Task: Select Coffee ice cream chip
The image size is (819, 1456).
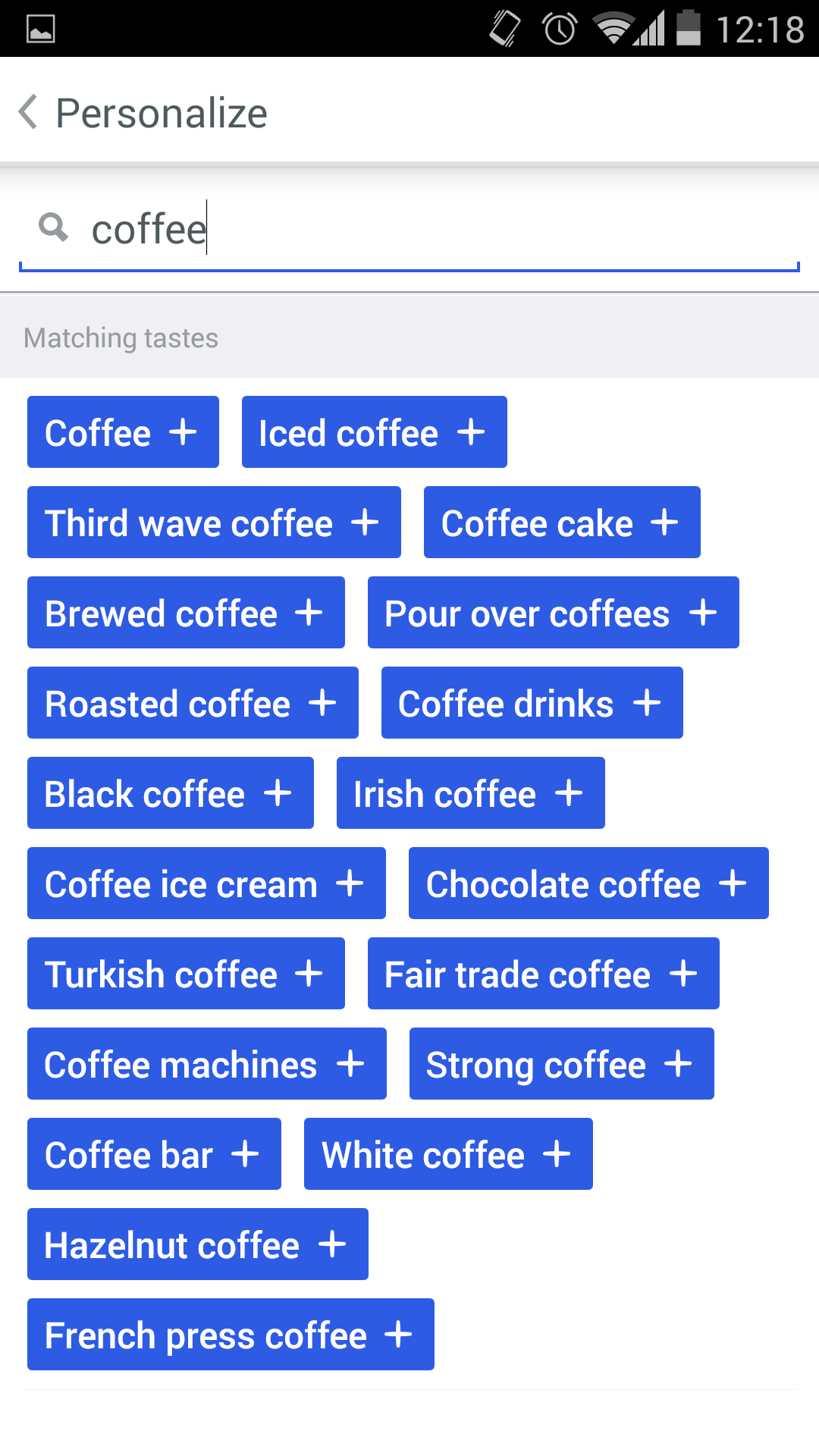Action: 206,883
